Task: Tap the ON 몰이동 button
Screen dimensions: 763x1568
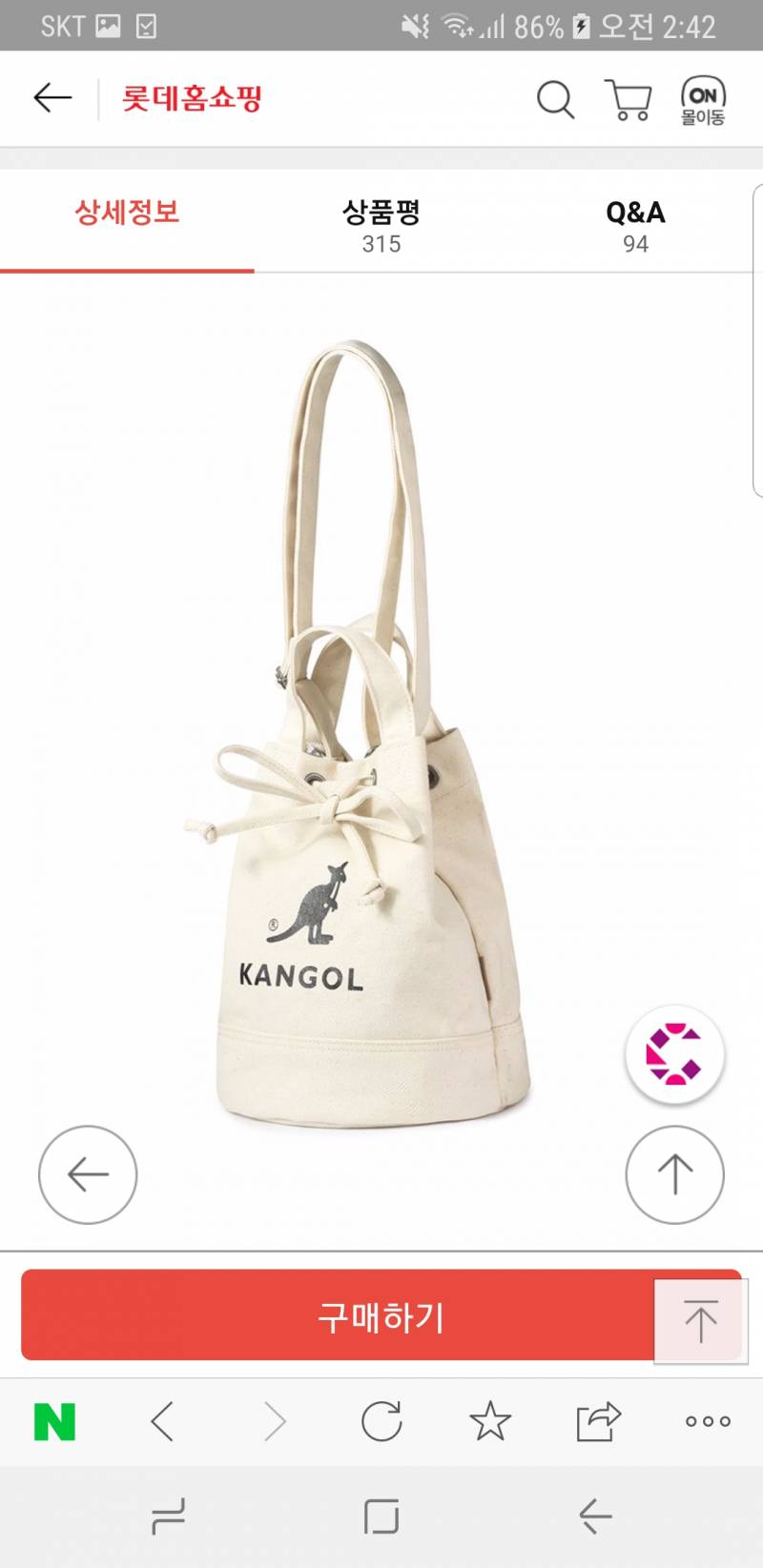Action: tap(703, 101)
